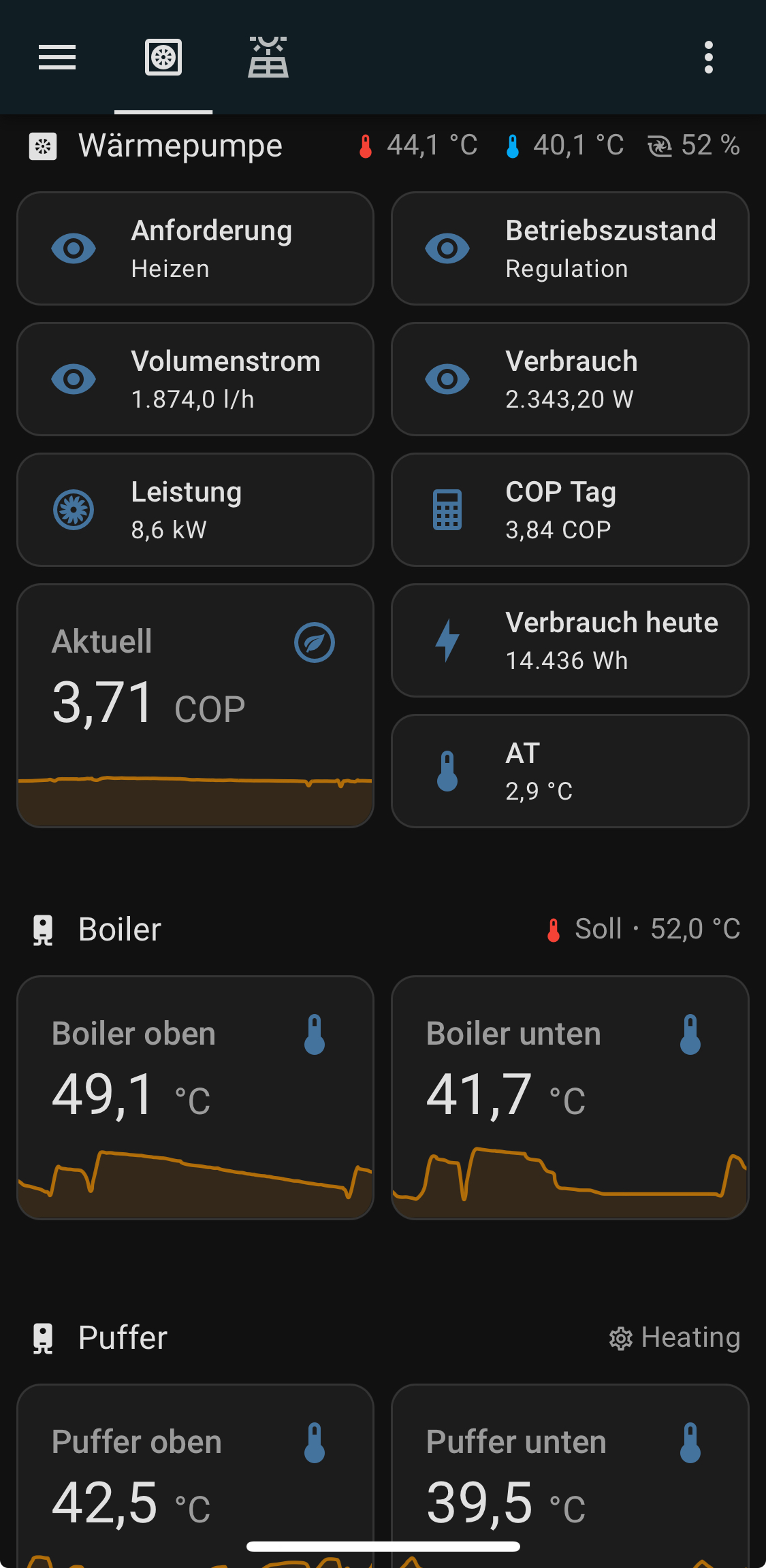Show the AT outdoor temperature card
This screenshot has height=1568, width=766.
[x=570, y=771]
